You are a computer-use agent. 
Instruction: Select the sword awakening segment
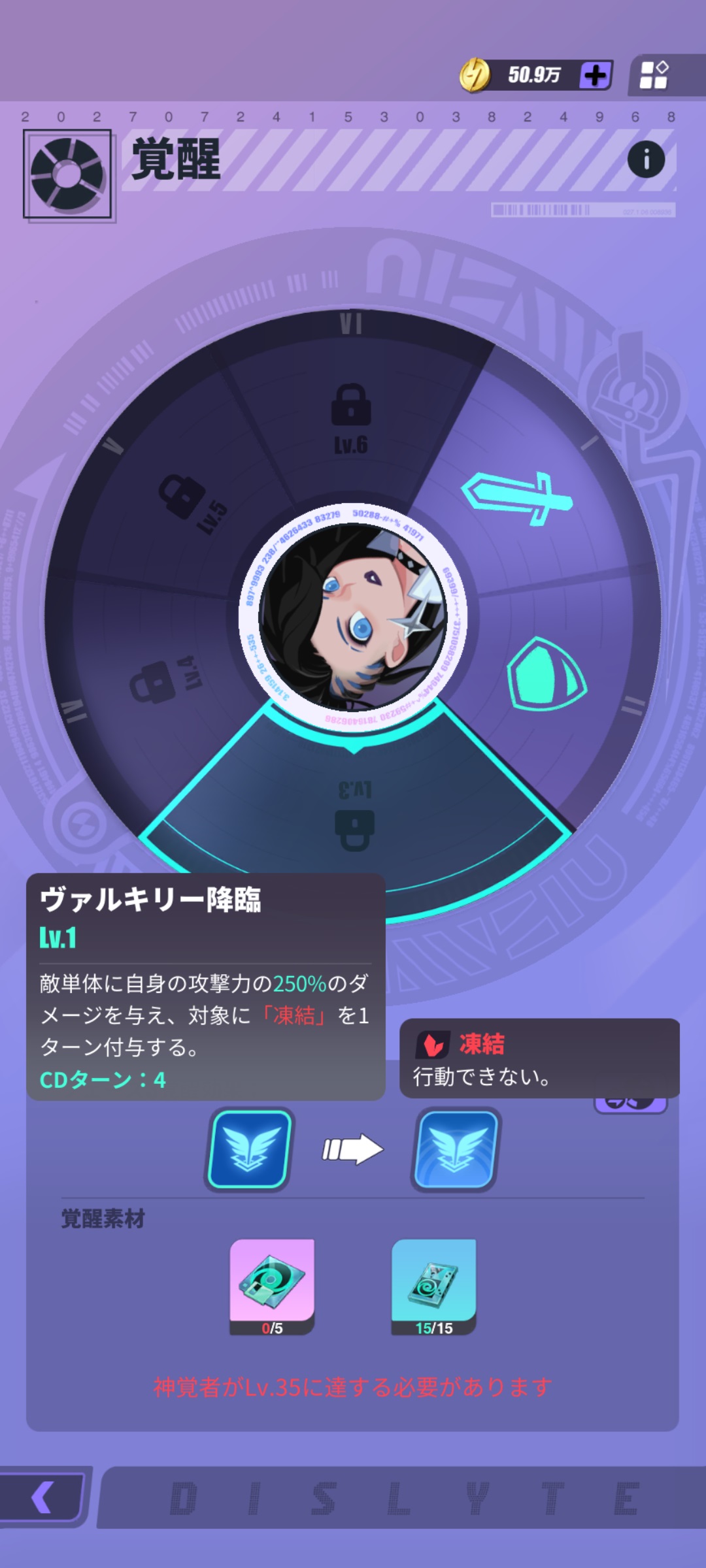[516, 495]
